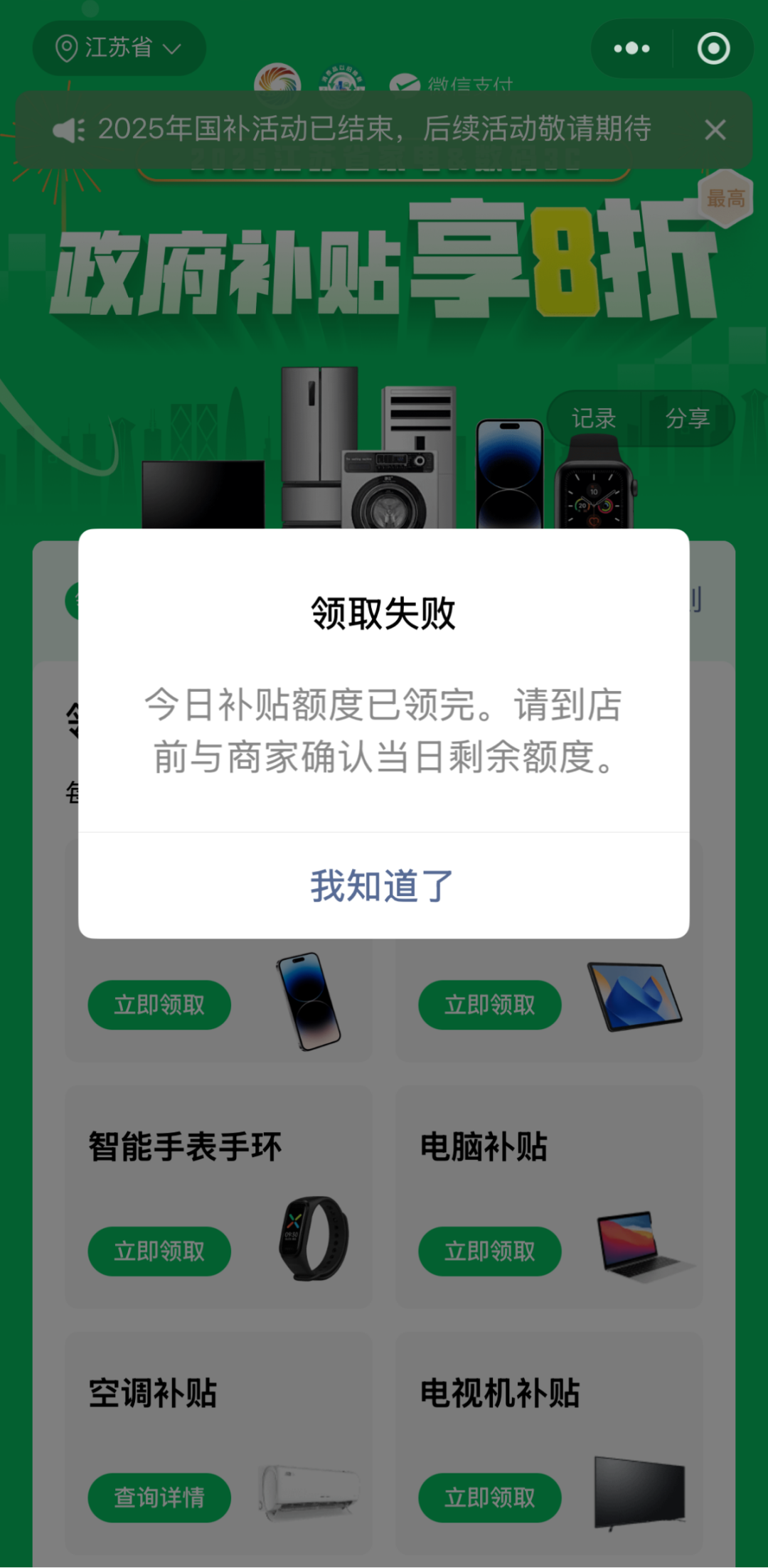Close the 2025年国补活动已结束 notice
This screenshot has width=768, height=1568.
coord(715,130)
